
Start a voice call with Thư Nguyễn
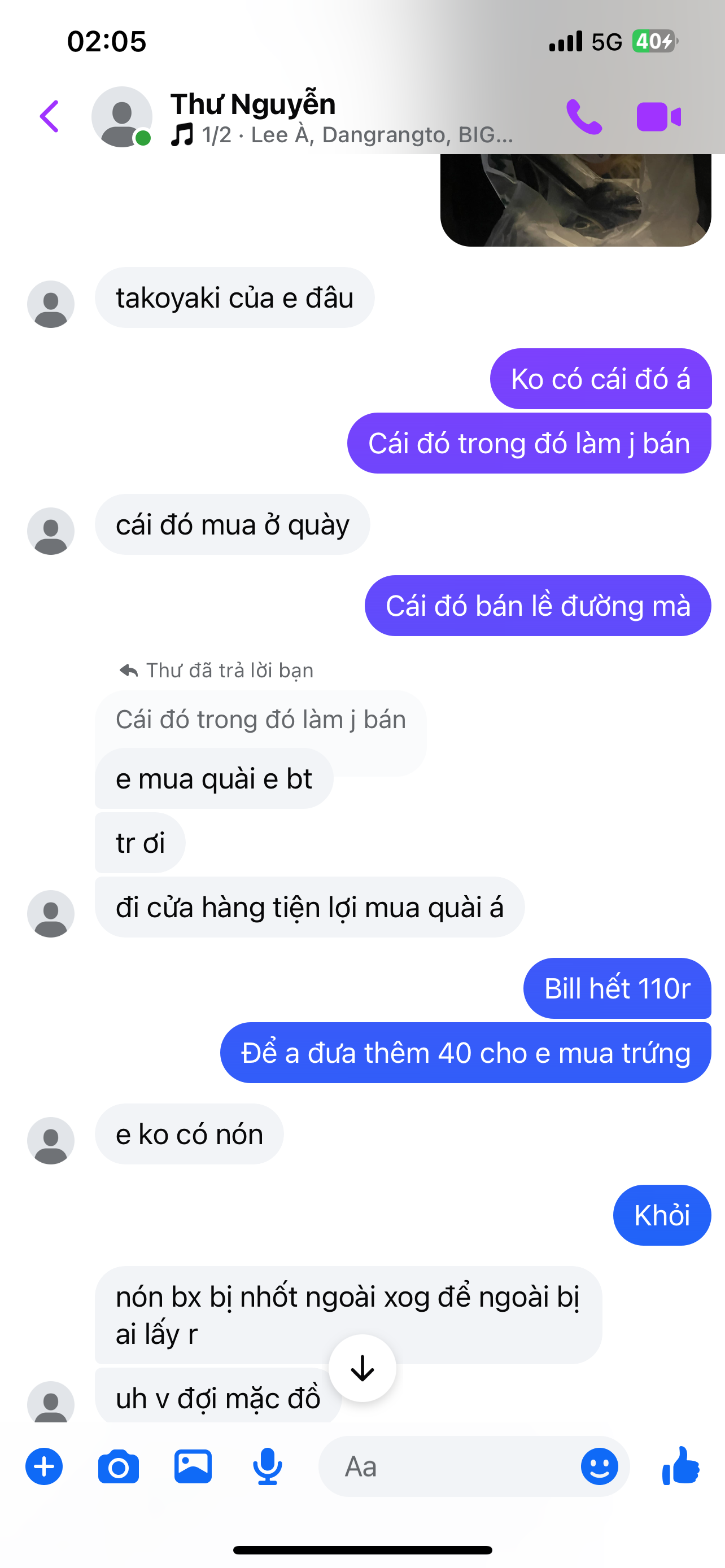tap(583, 116)
